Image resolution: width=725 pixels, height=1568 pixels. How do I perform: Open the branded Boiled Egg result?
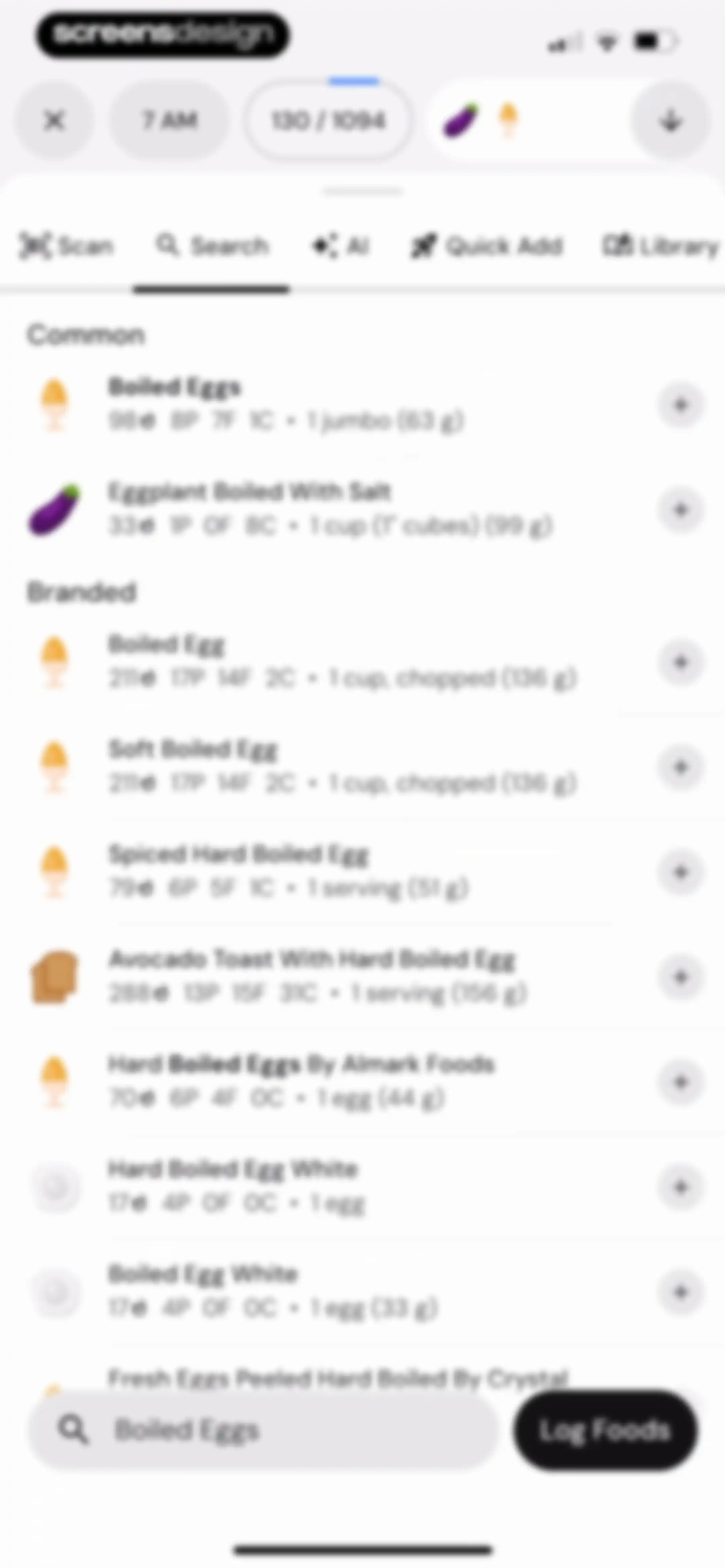point(341,661)
